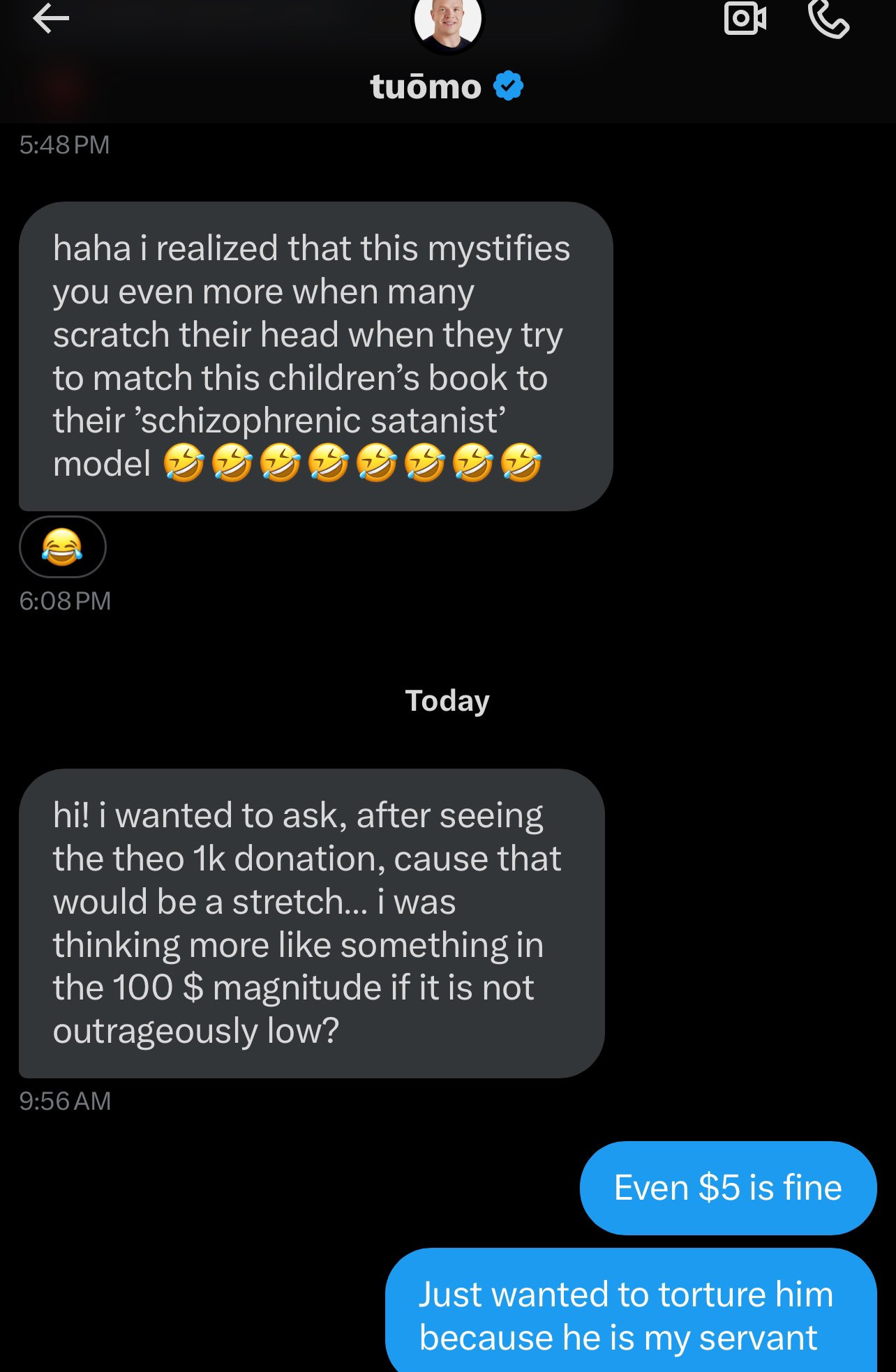
Task: Tap the laughing emoji reaction pill
Action: (x=63, y=547)
